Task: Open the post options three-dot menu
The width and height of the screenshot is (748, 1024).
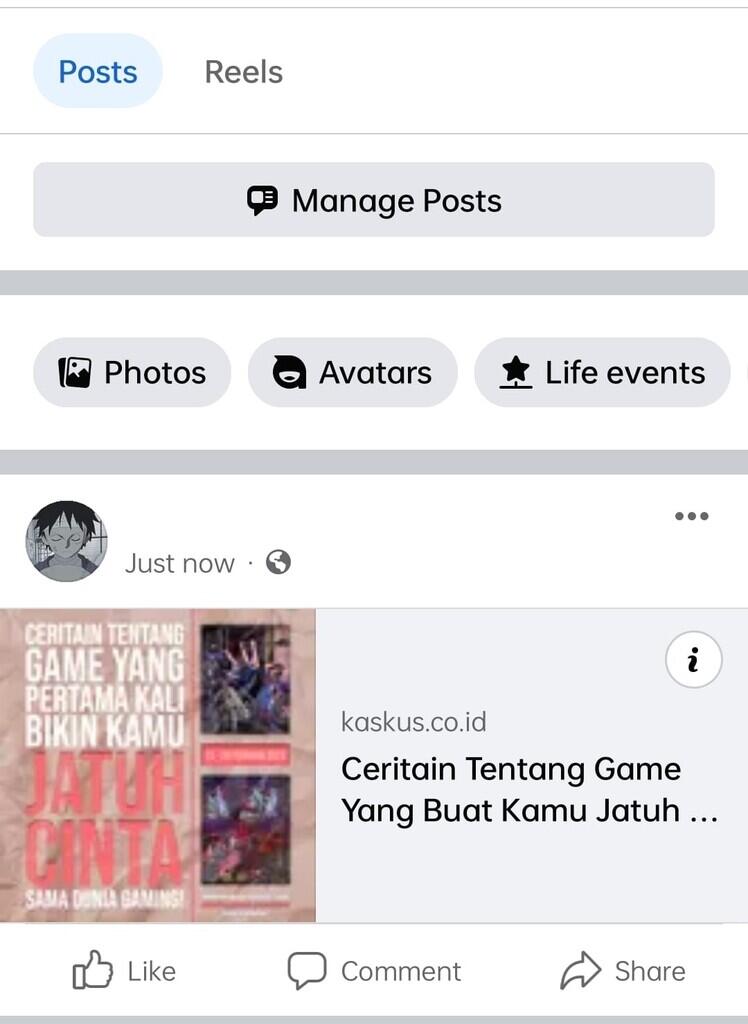Action: point(690,516)
